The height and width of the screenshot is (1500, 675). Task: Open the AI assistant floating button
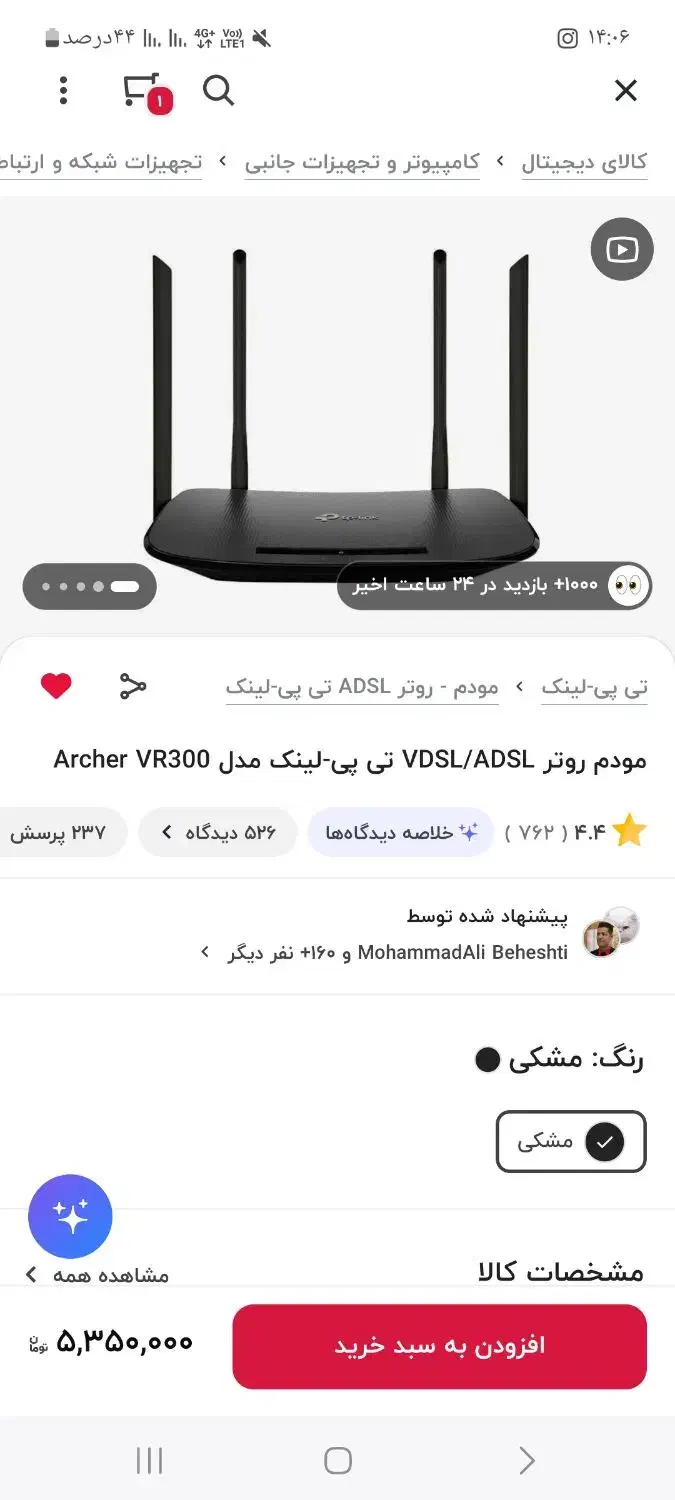[x=70, y=1216]
